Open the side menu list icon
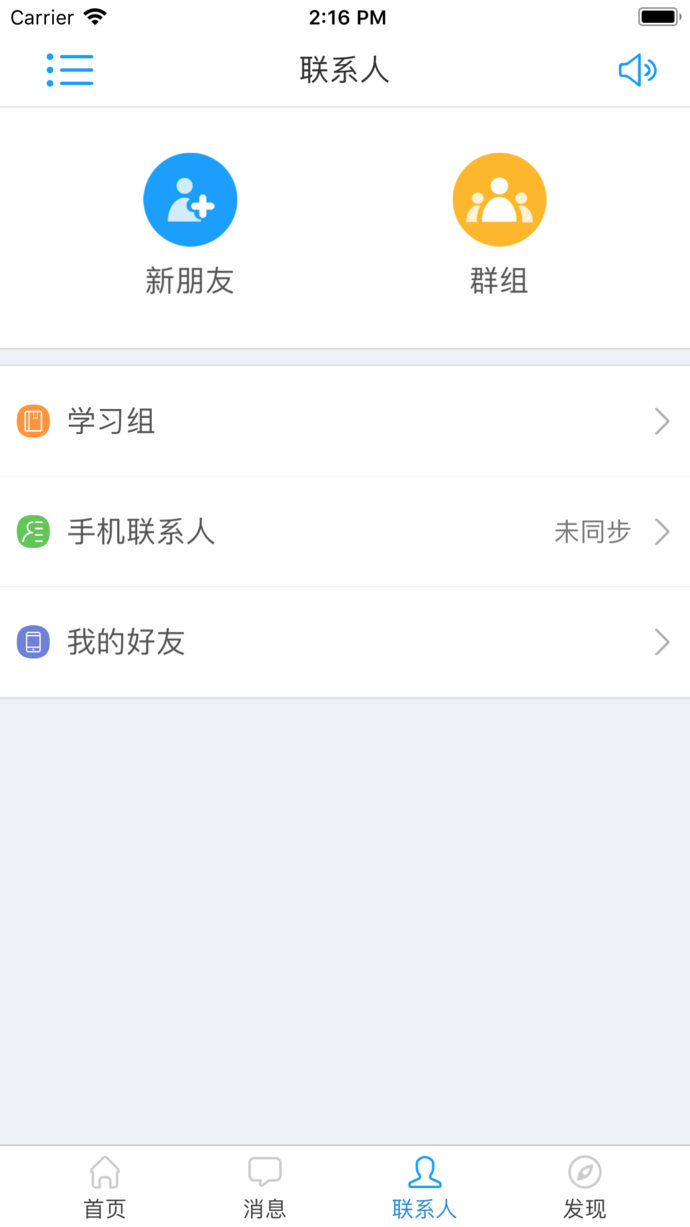 70,70
